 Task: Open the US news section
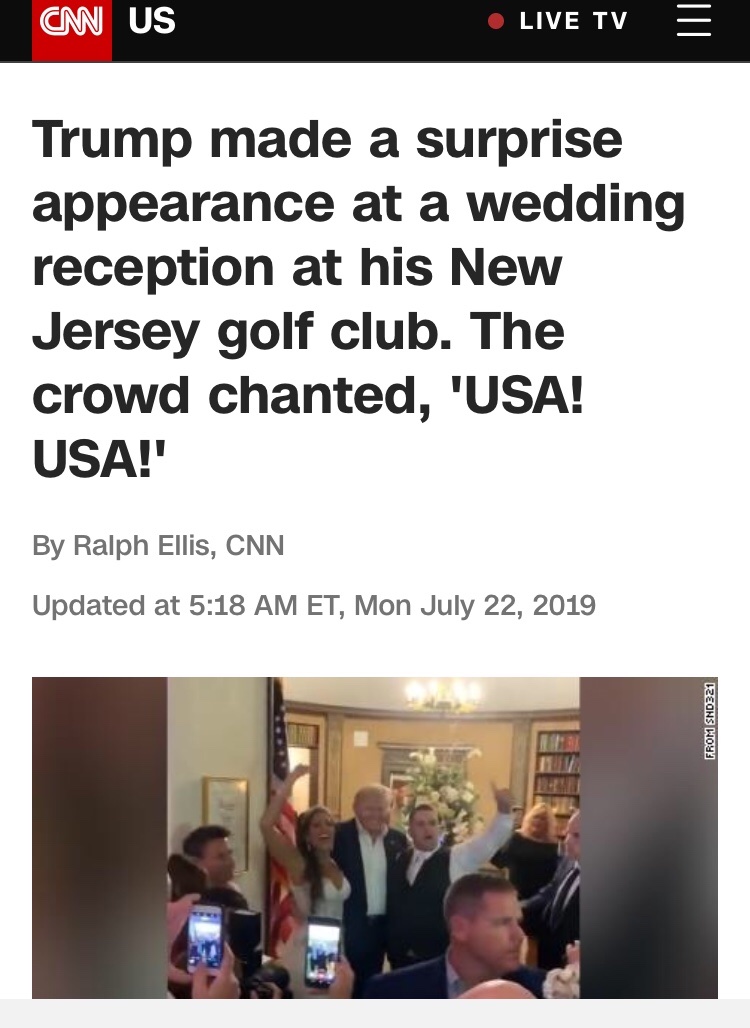[x=152, y=22]
